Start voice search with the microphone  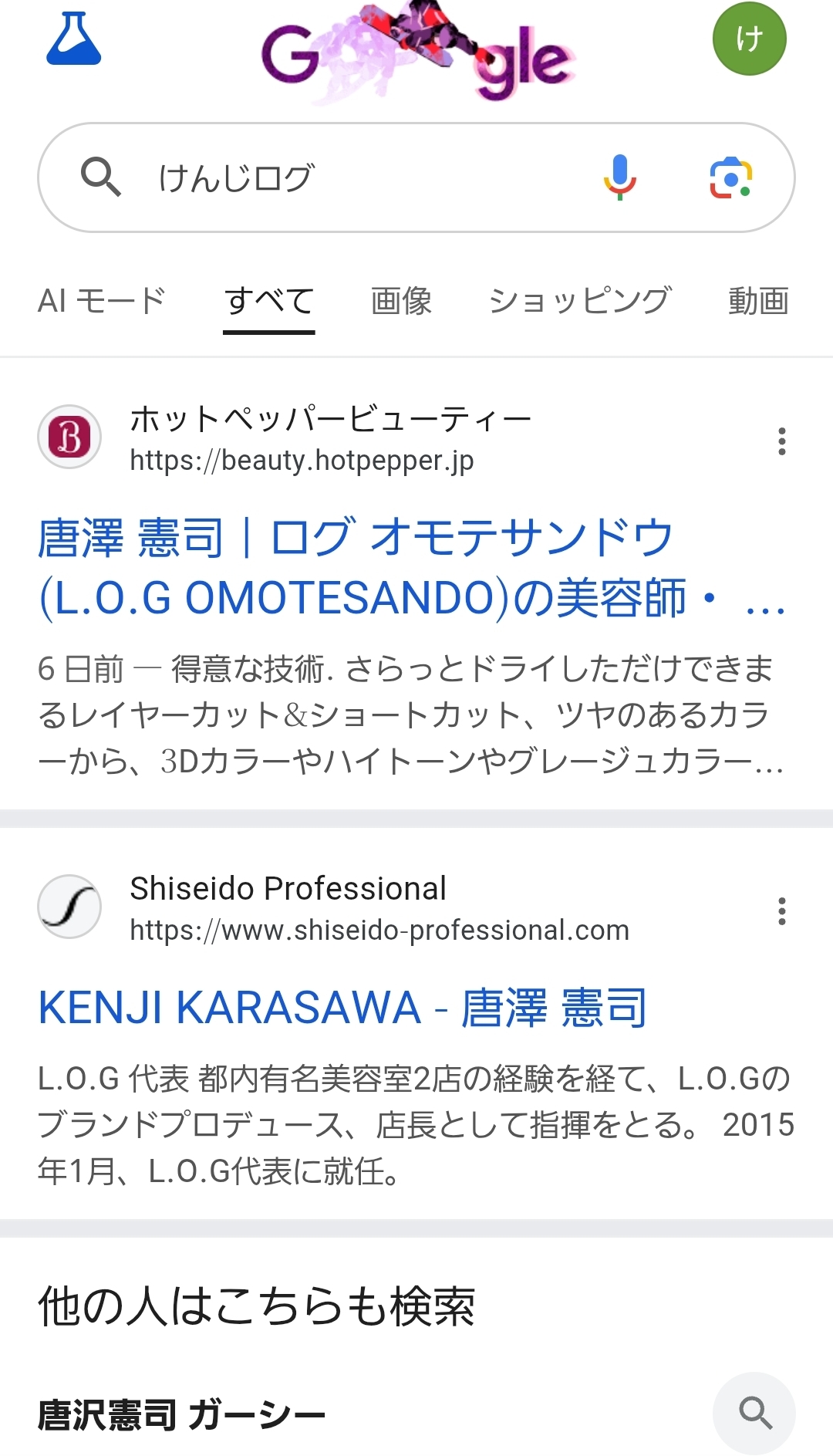point(619,178)
